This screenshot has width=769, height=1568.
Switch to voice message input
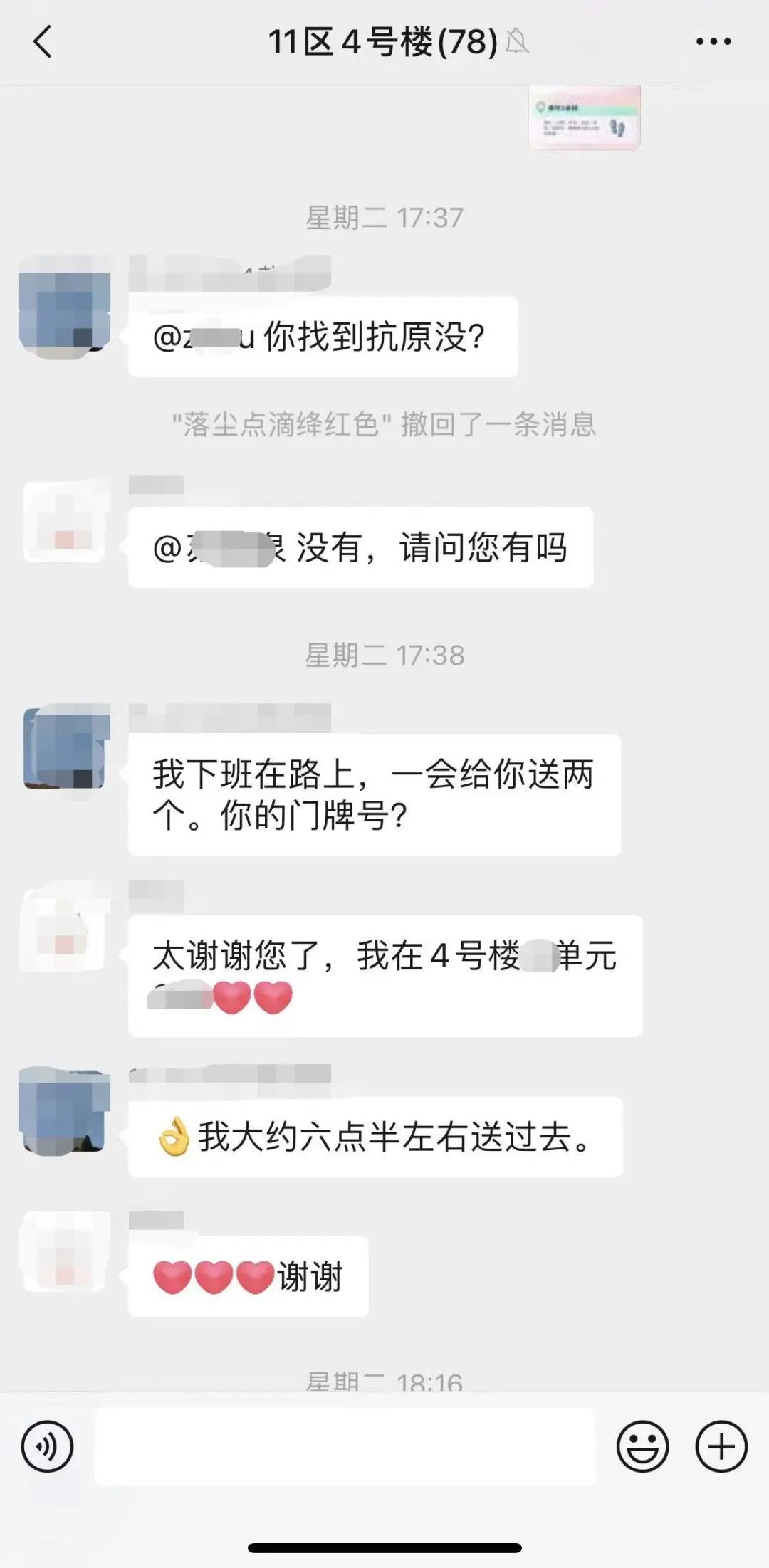[47, 1446]
